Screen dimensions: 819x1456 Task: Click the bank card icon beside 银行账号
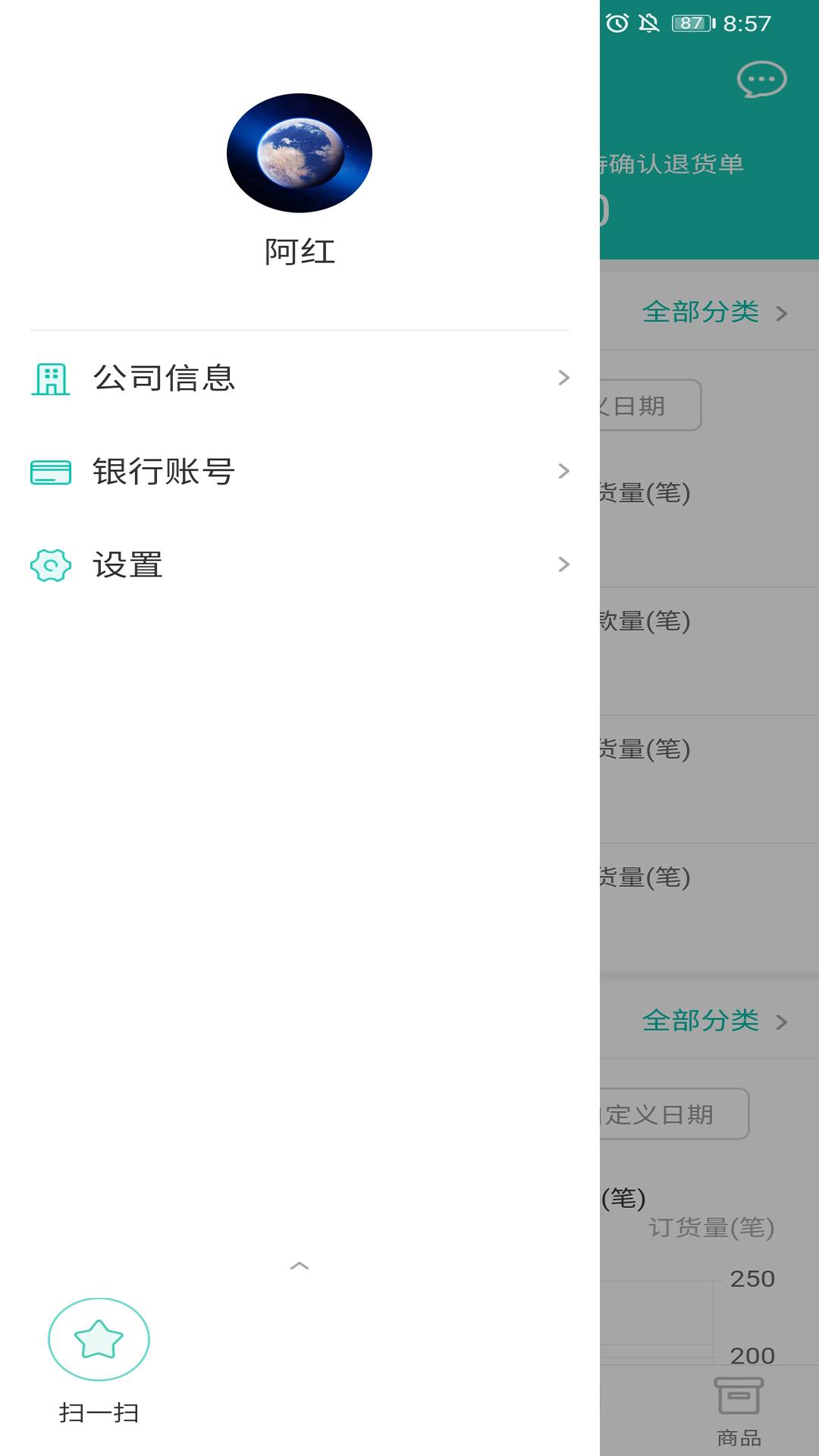[x=49, y=472]
